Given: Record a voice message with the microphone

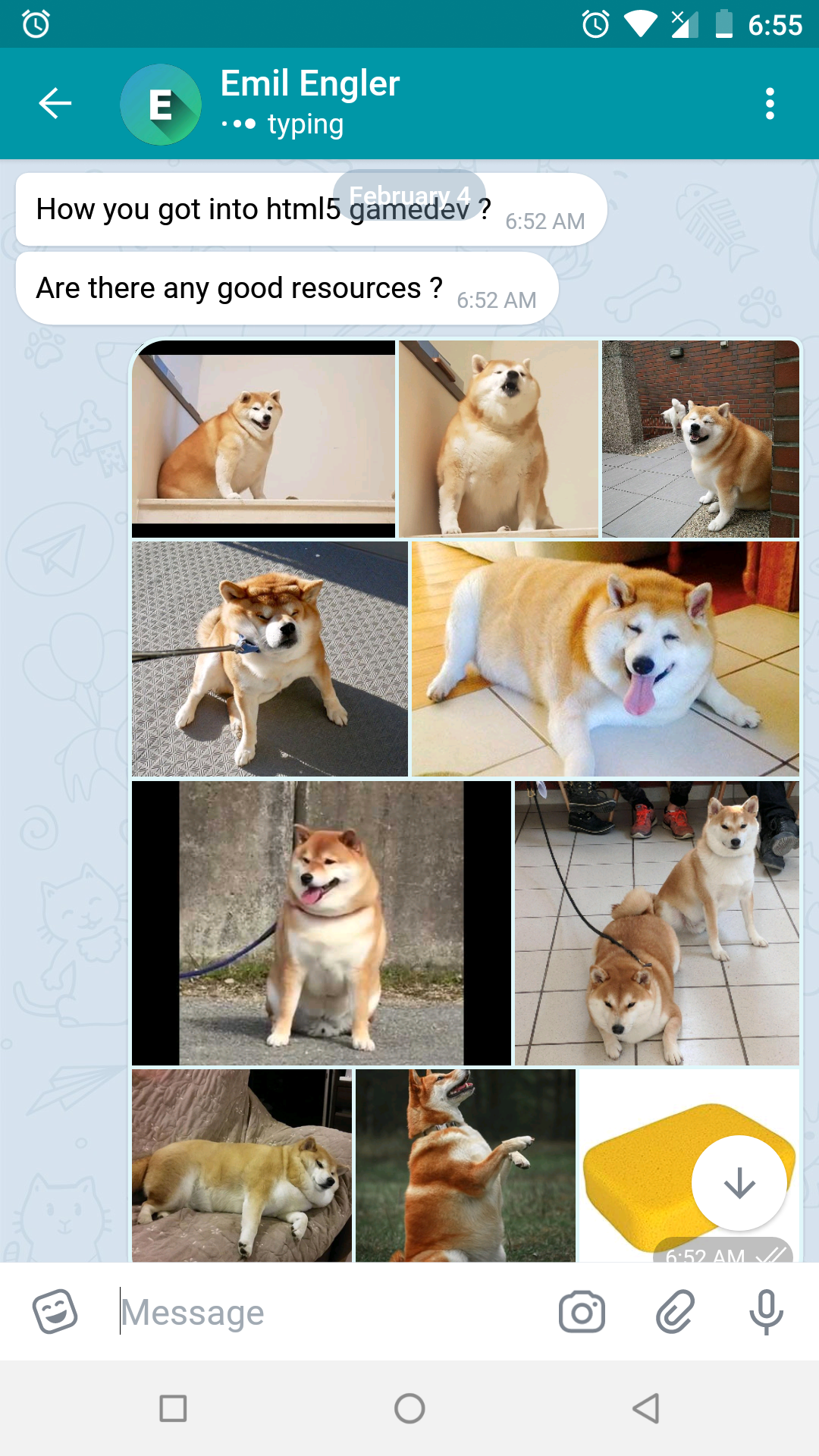Looking at the screenshot, I should 766,1312.
